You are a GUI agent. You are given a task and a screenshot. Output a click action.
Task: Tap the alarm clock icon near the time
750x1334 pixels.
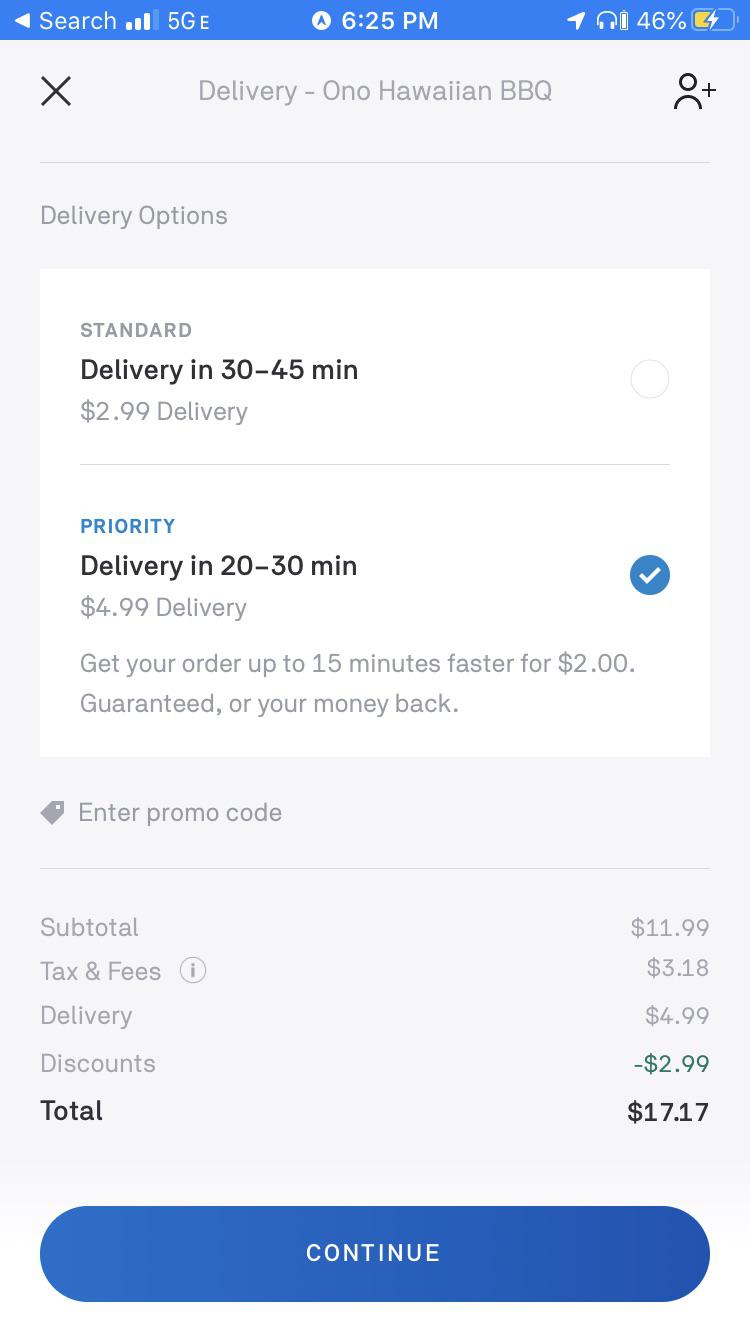pyautogui.click(x=319, y=19)
